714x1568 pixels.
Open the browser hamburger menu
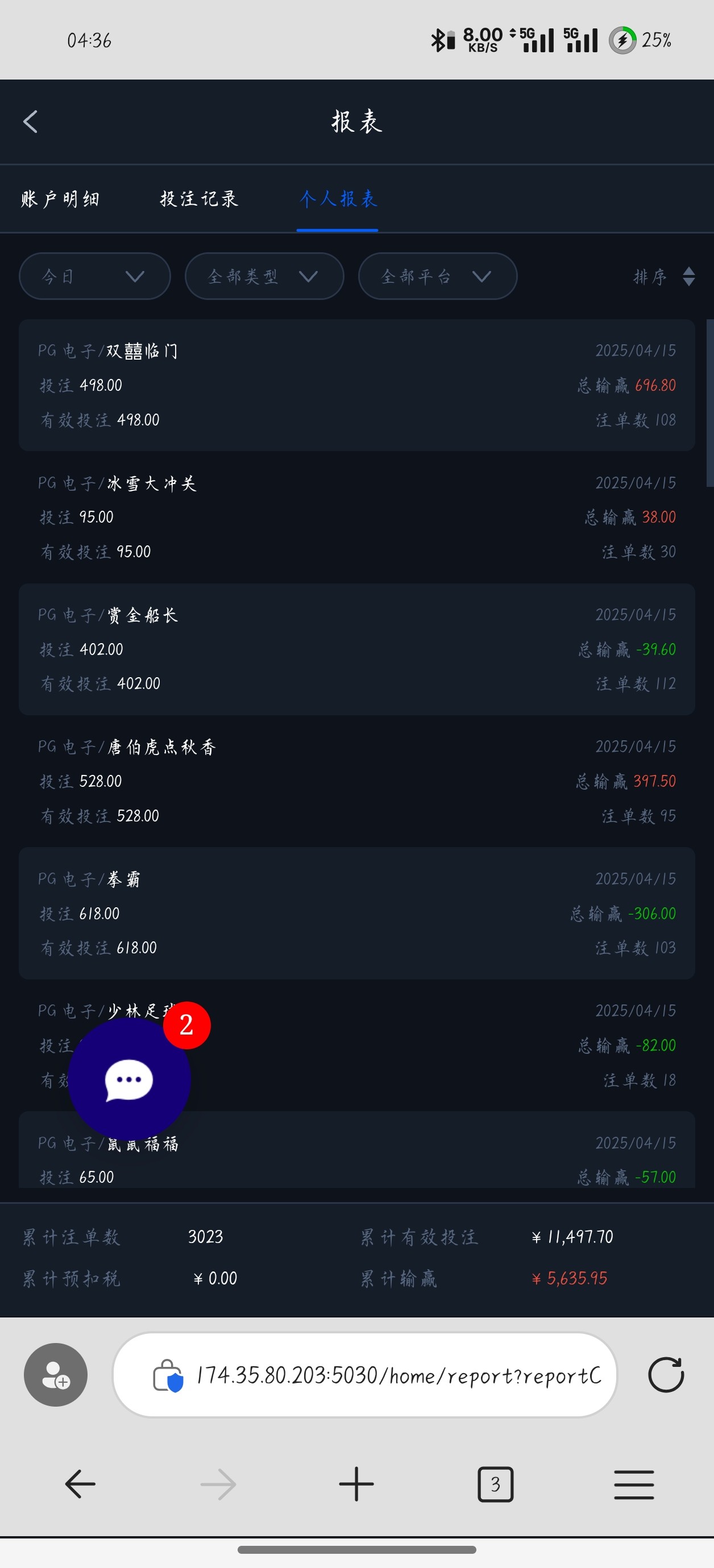pos(634,1484)
